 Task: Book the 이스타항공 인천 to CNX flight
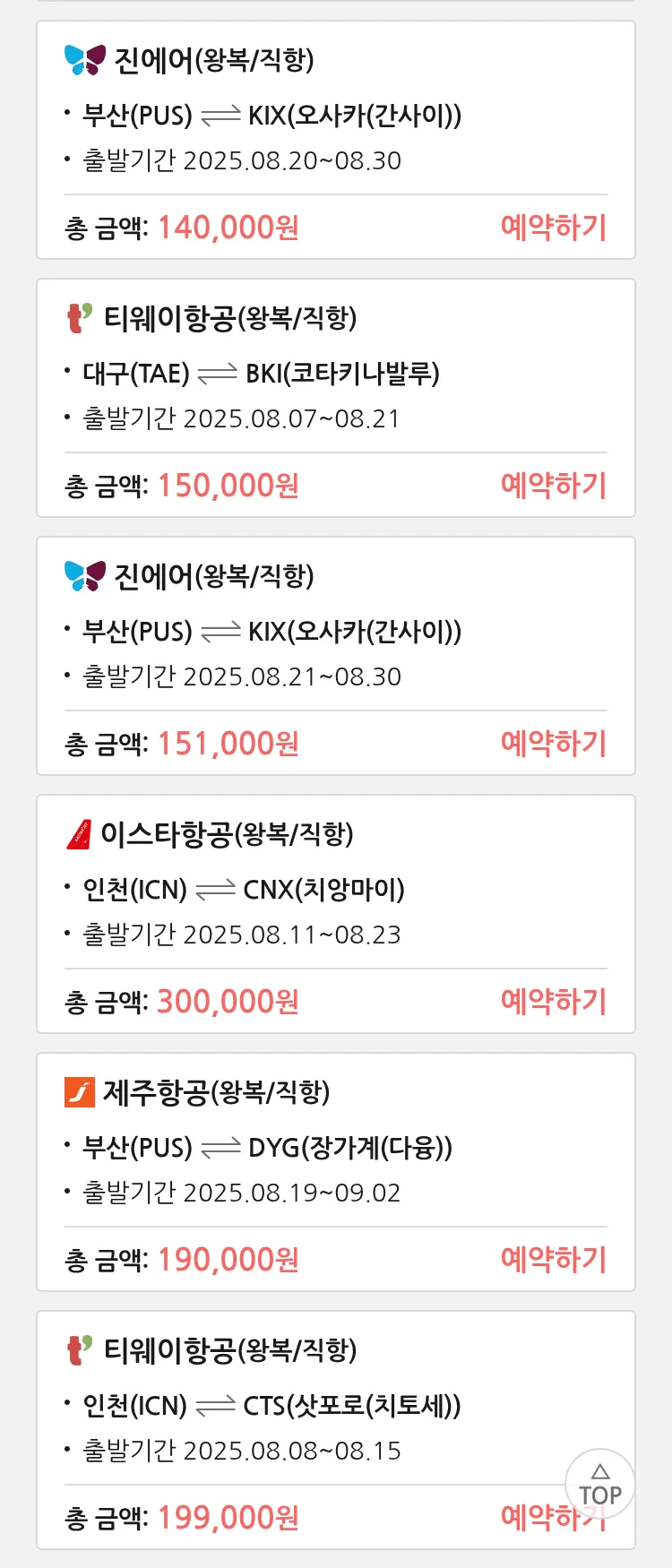pyautogui.click(x=553, y=1002)
